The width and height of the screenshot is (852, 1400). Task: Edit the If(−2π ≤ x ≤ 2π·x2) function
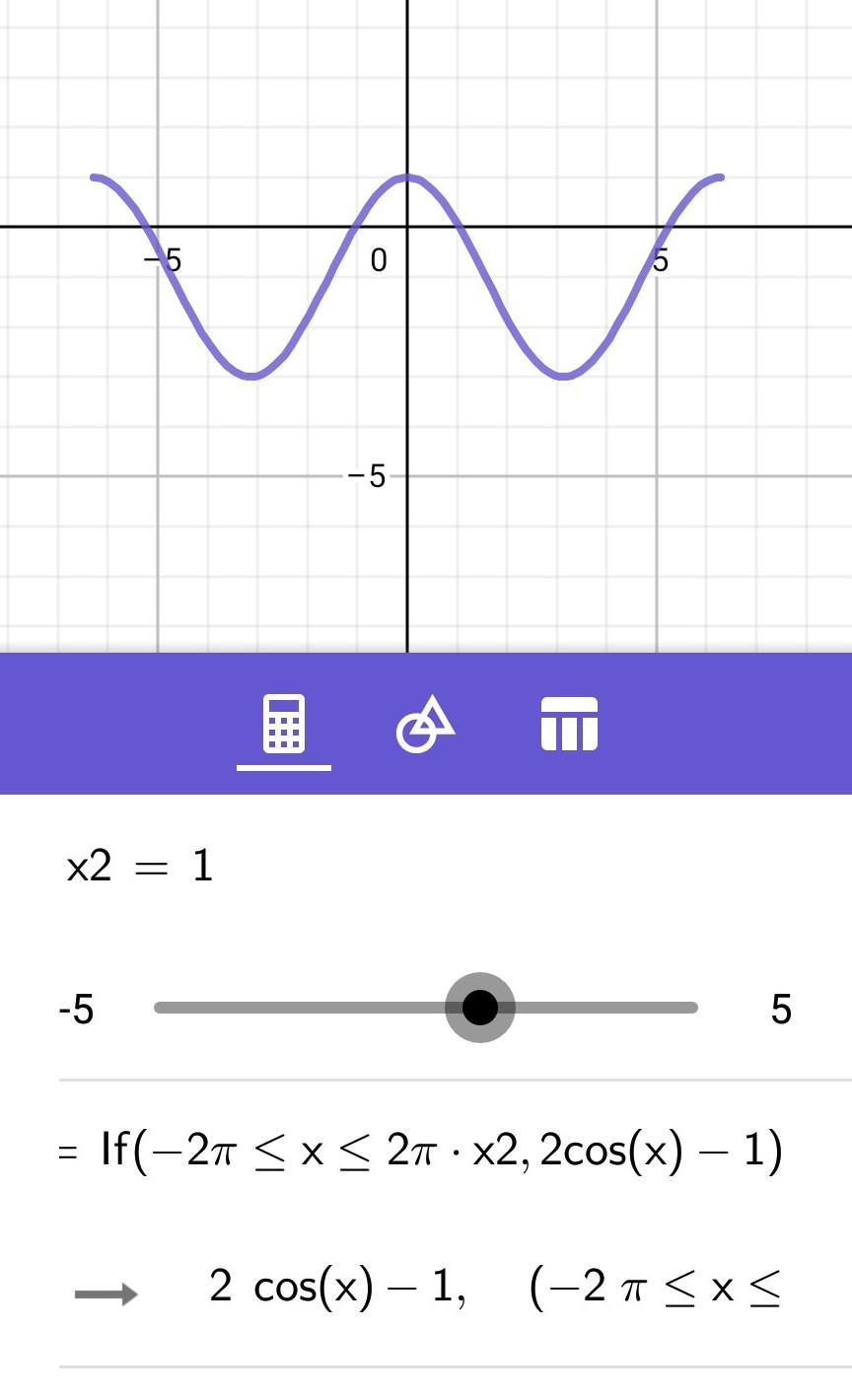442,1151
